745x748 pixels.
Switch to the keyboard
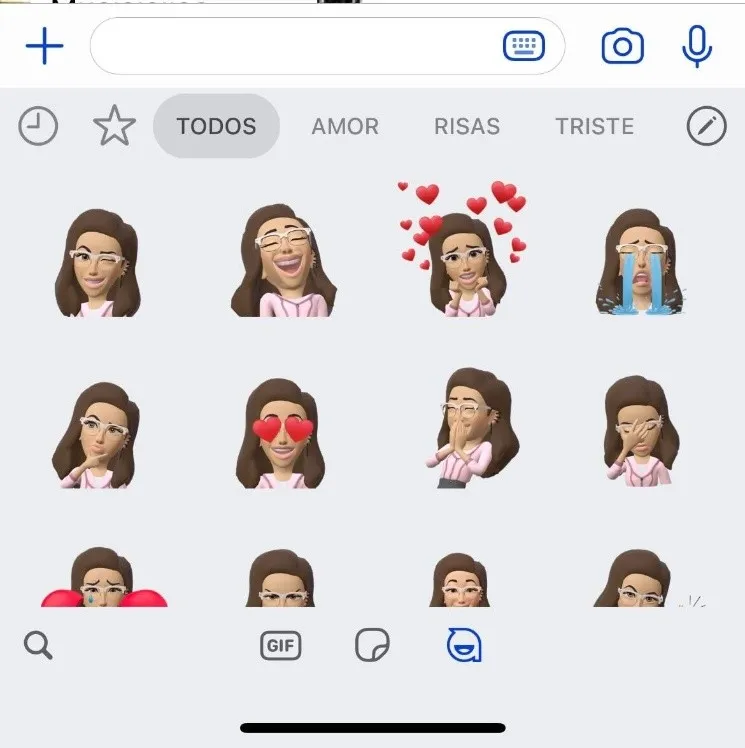click(523, 46)
